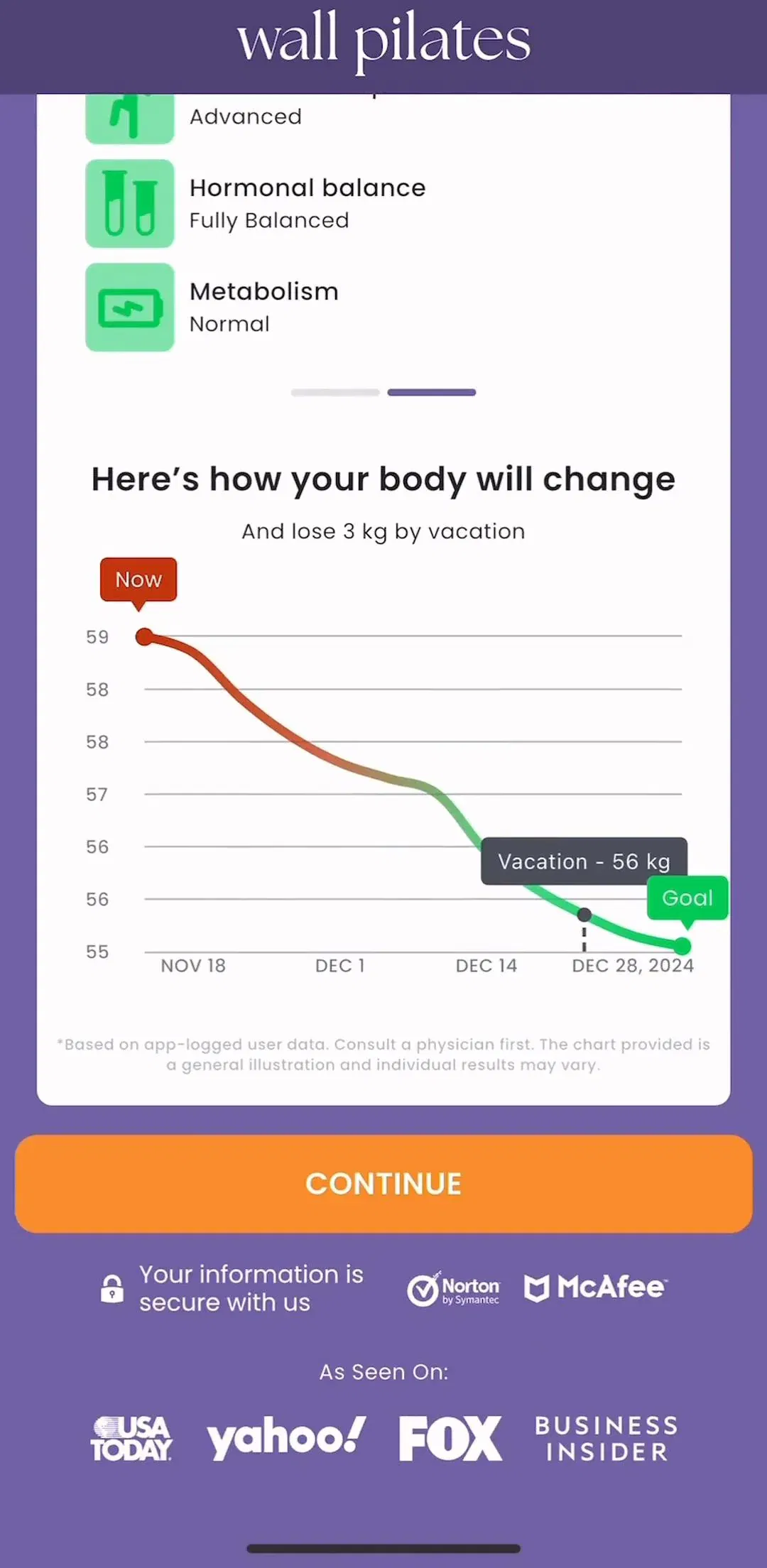The image size is (767, 1568).
Task: Tap the orange CONTINUE button
Action: click(x=383, y=1183)
